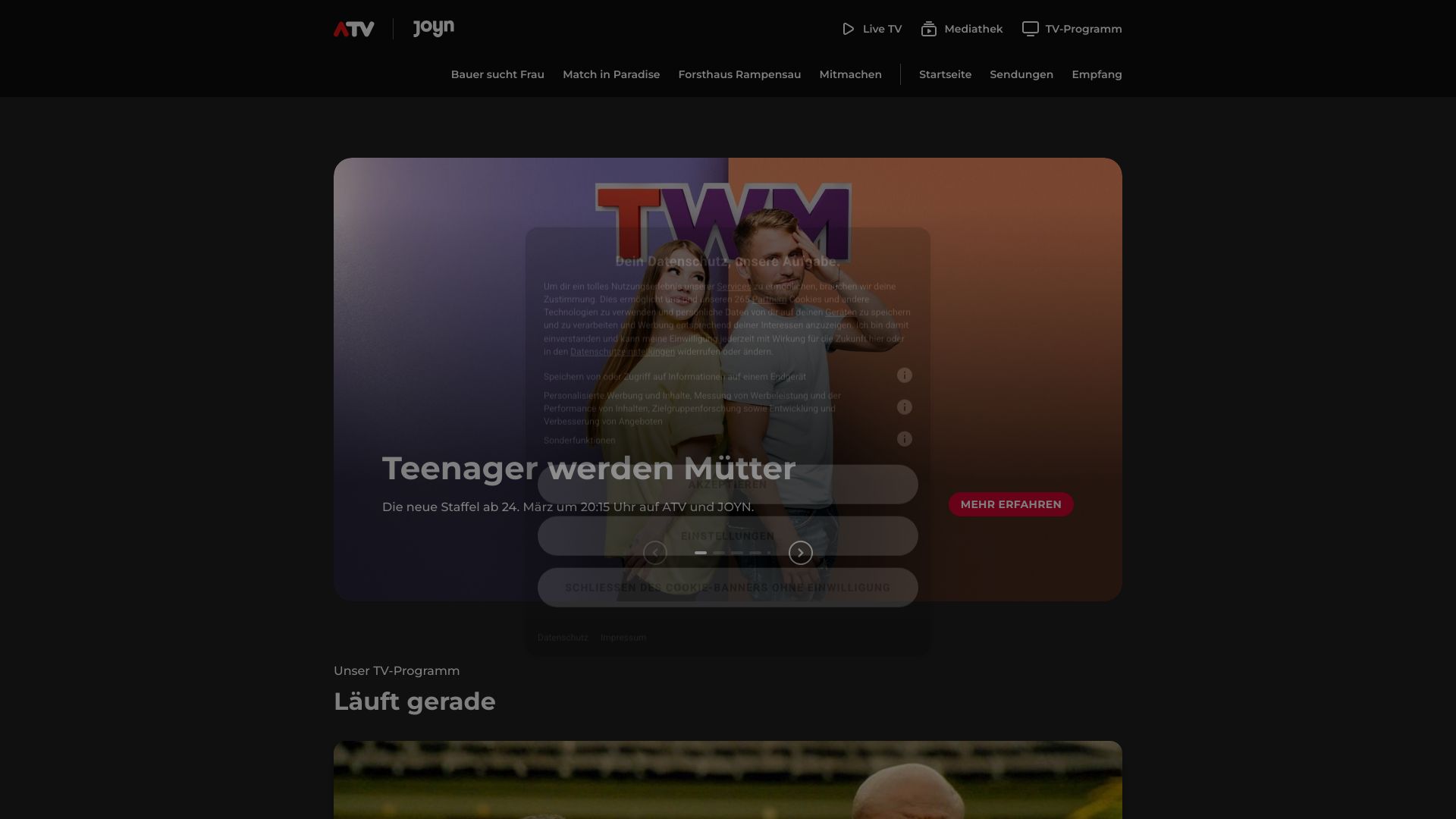Open the TV-Programm page
1456x819 pixels.
[x=1072, y=29]
